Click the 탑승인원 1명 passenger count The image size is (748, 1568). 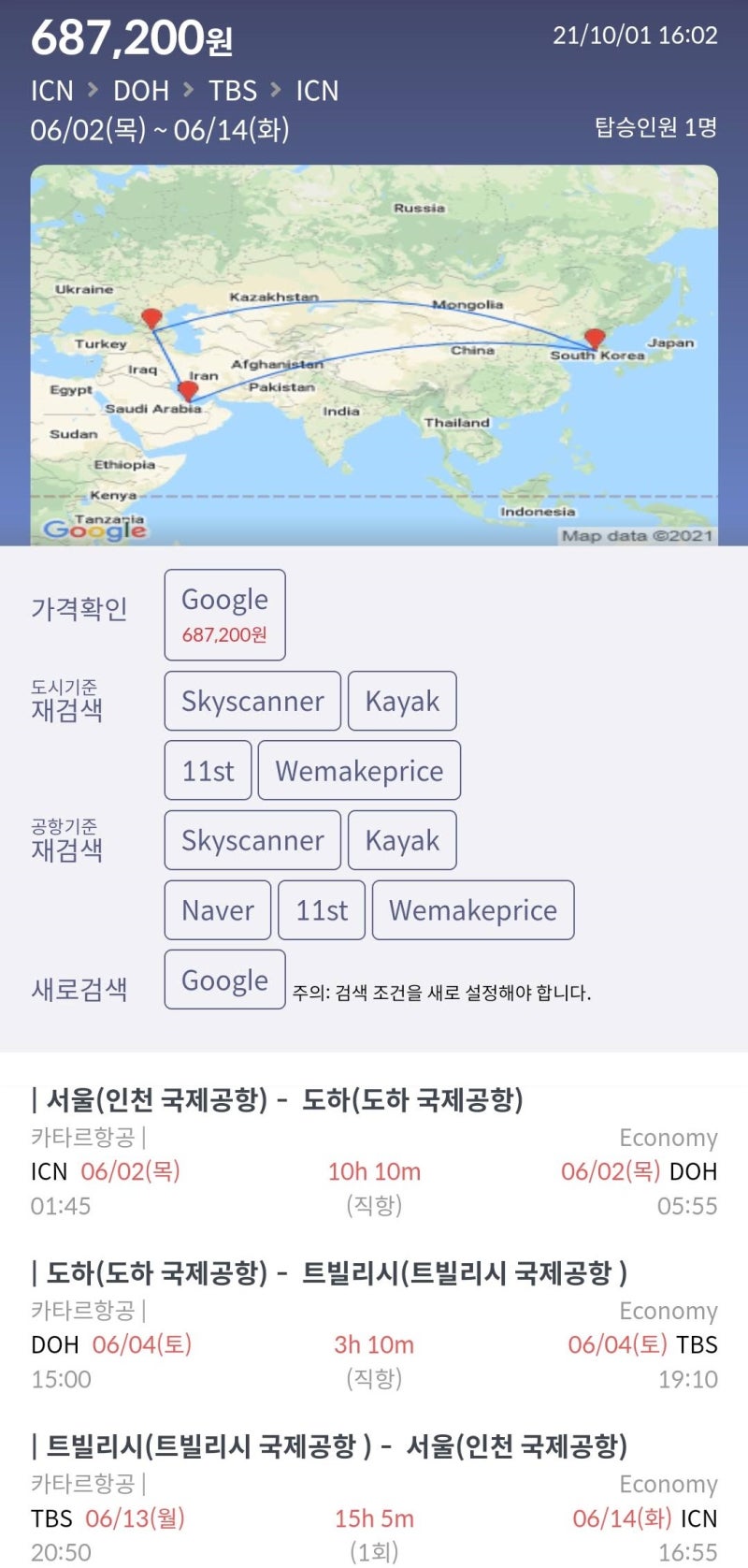tap(656, 127)
